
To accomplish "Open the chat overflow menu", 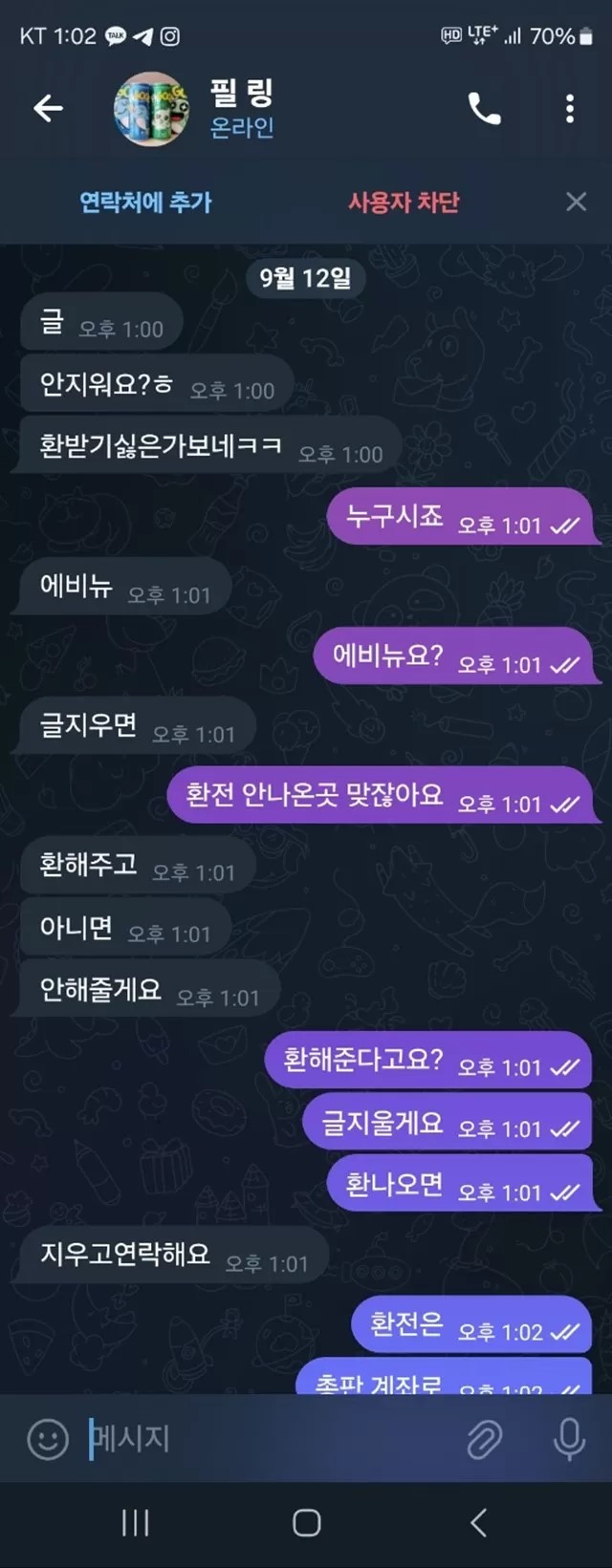I will (x=570, y=109).
